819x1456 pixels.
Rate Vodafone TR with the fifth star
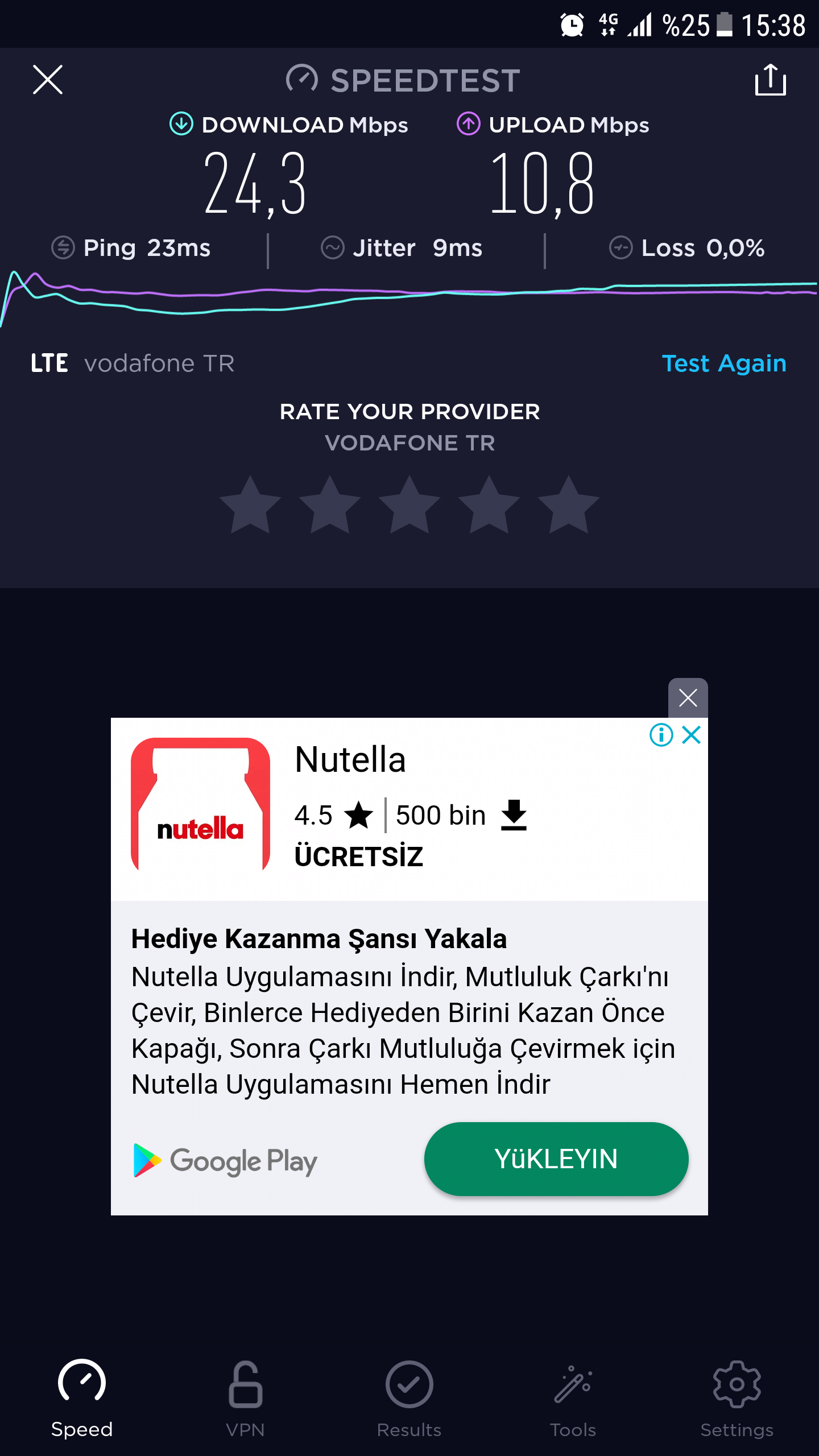pos(569,505)
